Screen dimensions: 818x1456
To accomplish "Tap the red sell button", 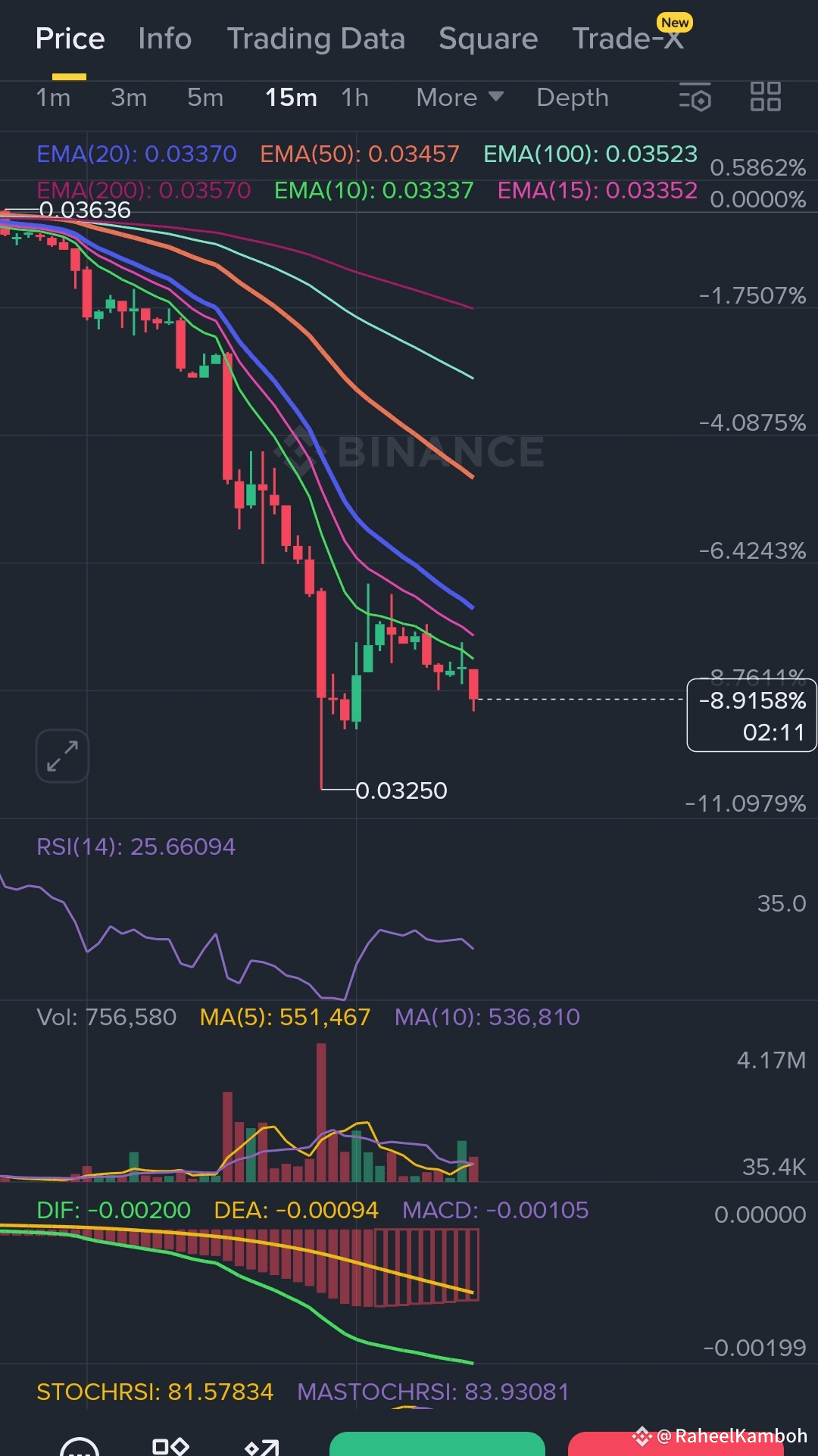I will click(x=676, y=1444).
